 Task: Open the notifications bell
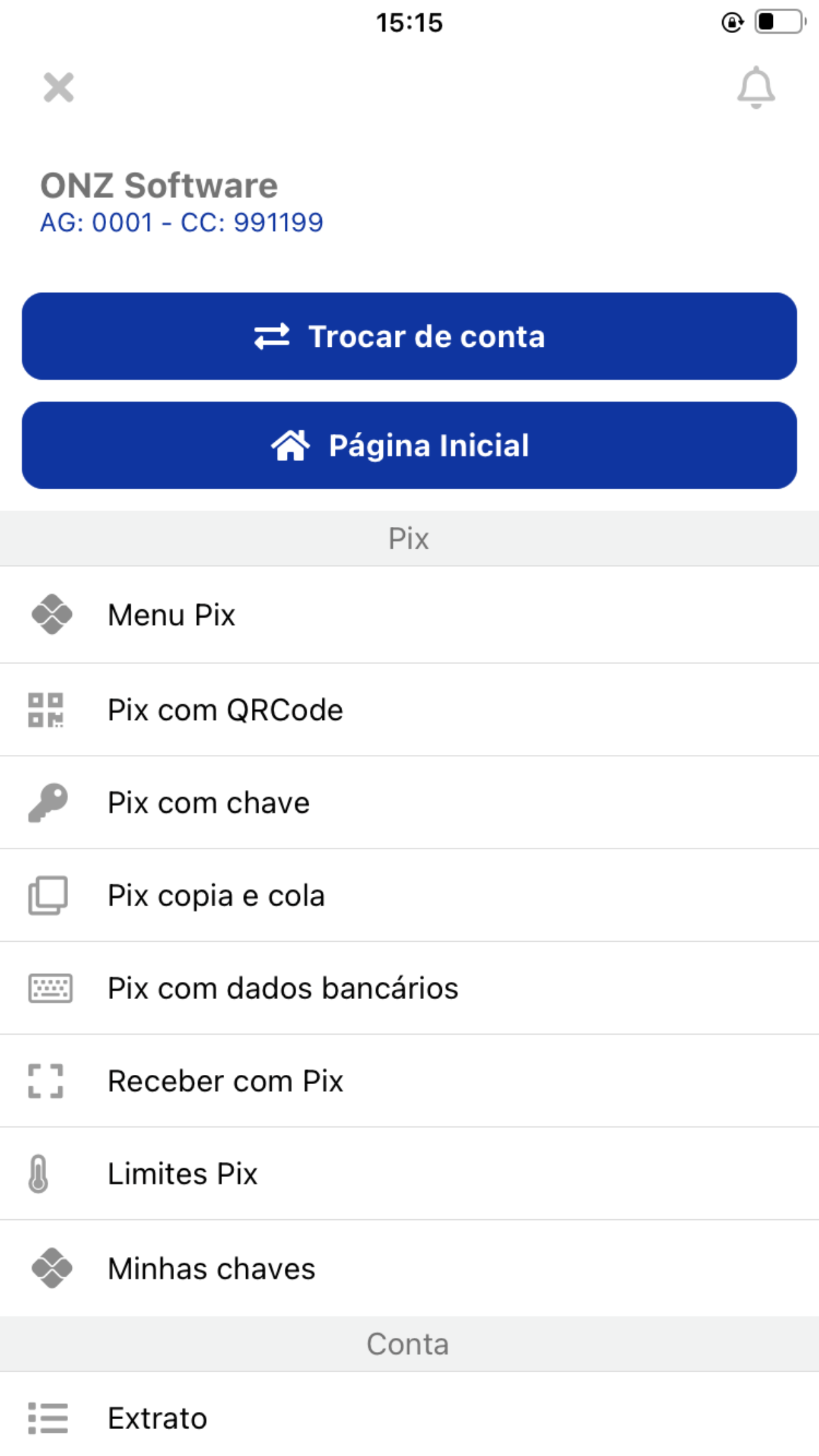pos(756,88)
